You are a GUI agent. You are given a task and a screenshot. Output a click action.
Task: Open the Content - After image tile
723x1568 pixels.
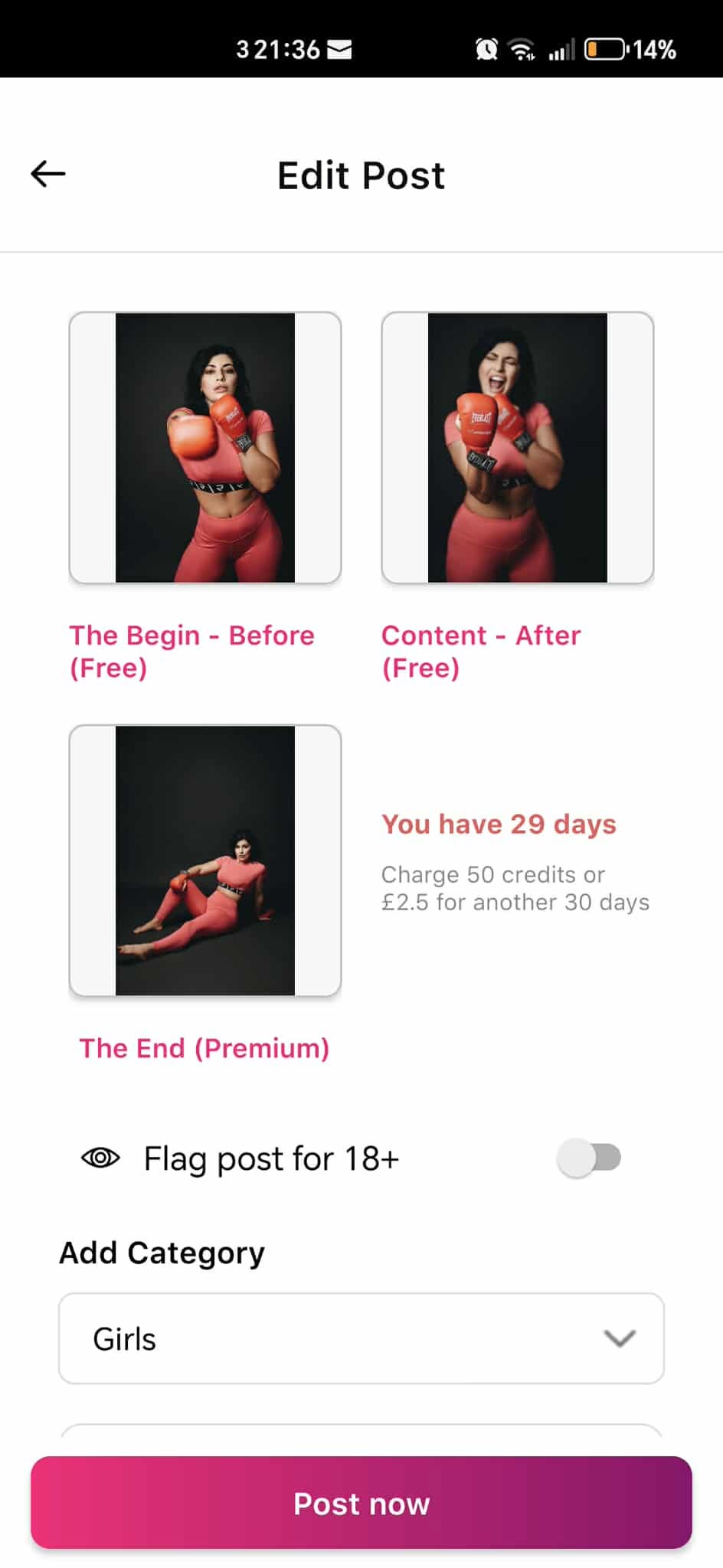coord(518,448)
